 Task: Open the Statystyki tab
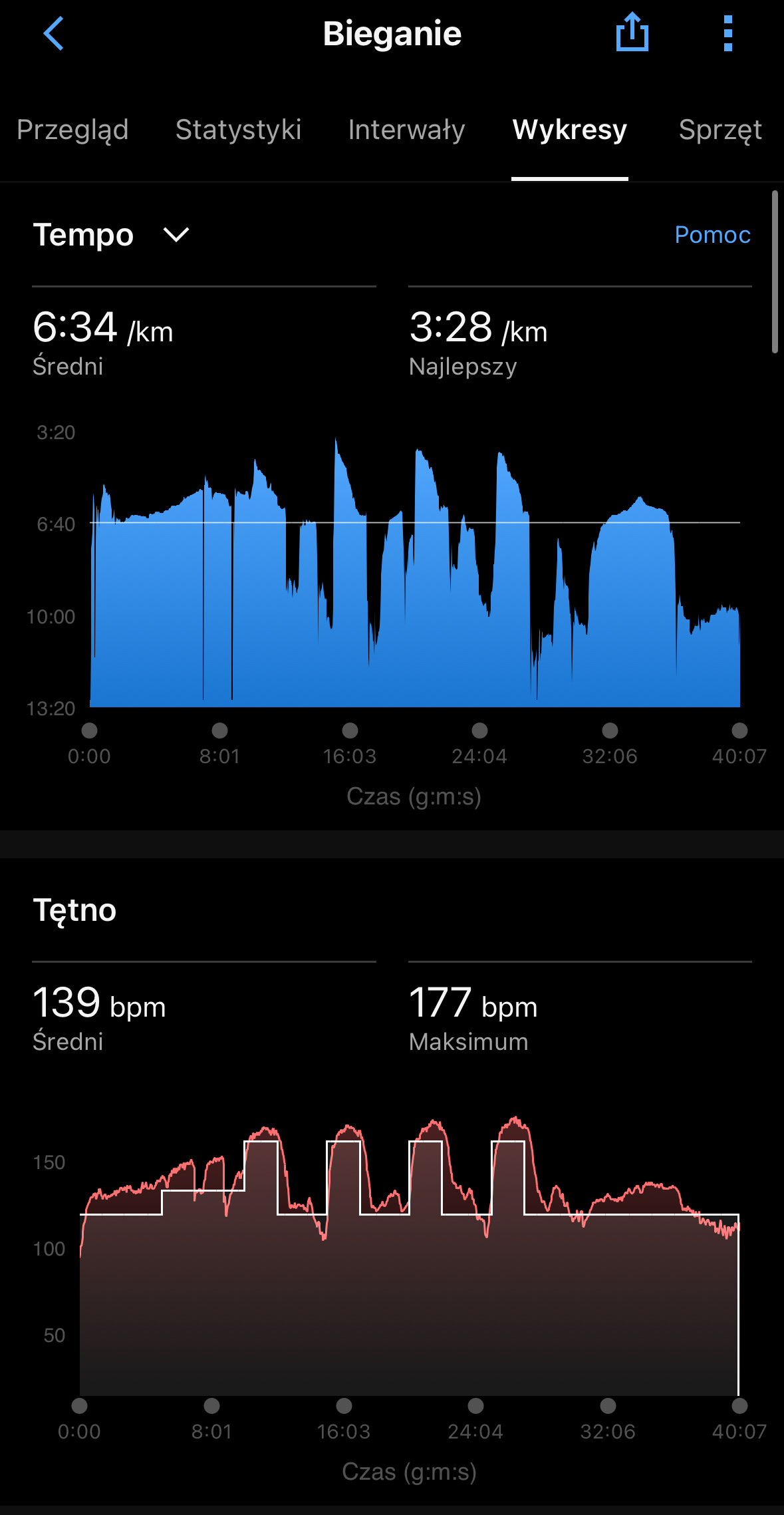[x=238, y=130]
